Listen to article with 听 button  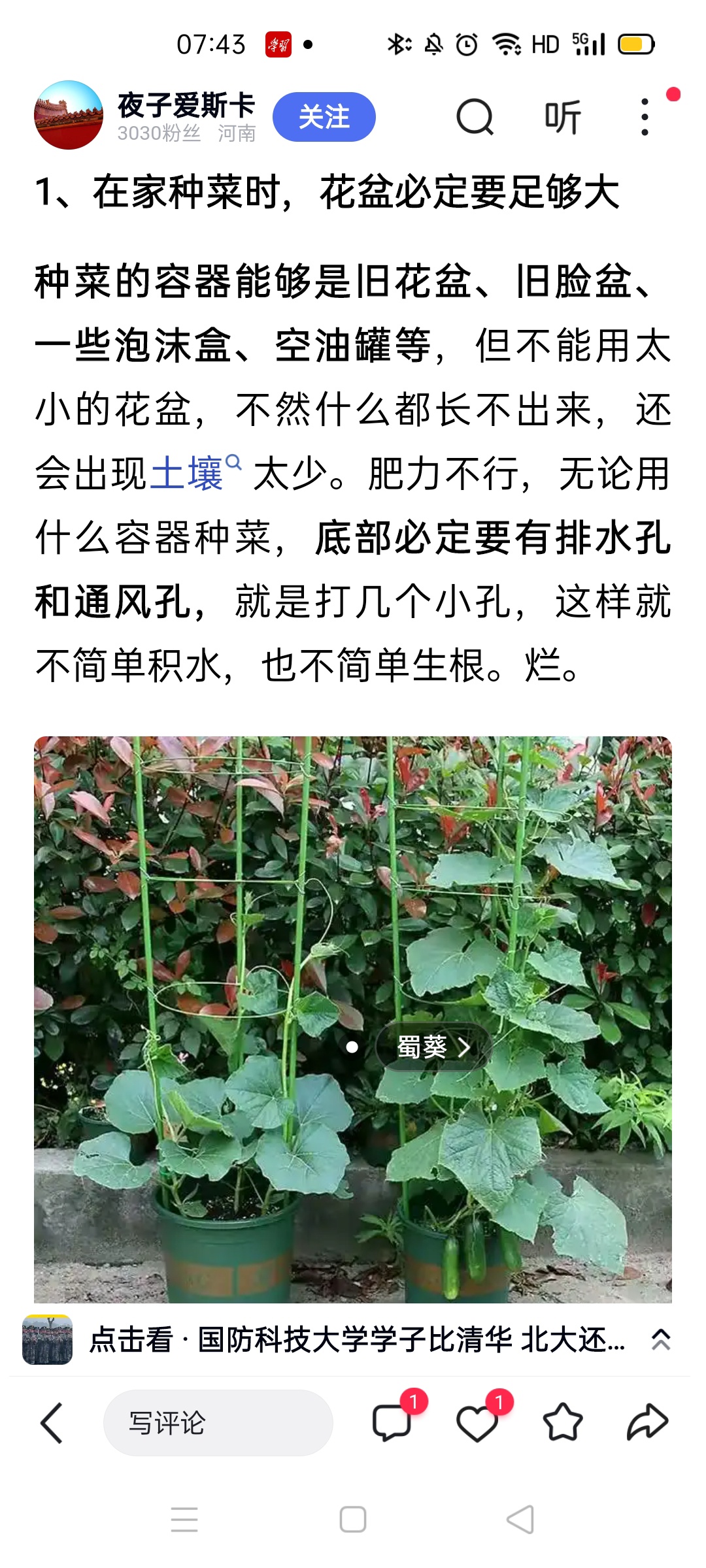pos(563,117)
